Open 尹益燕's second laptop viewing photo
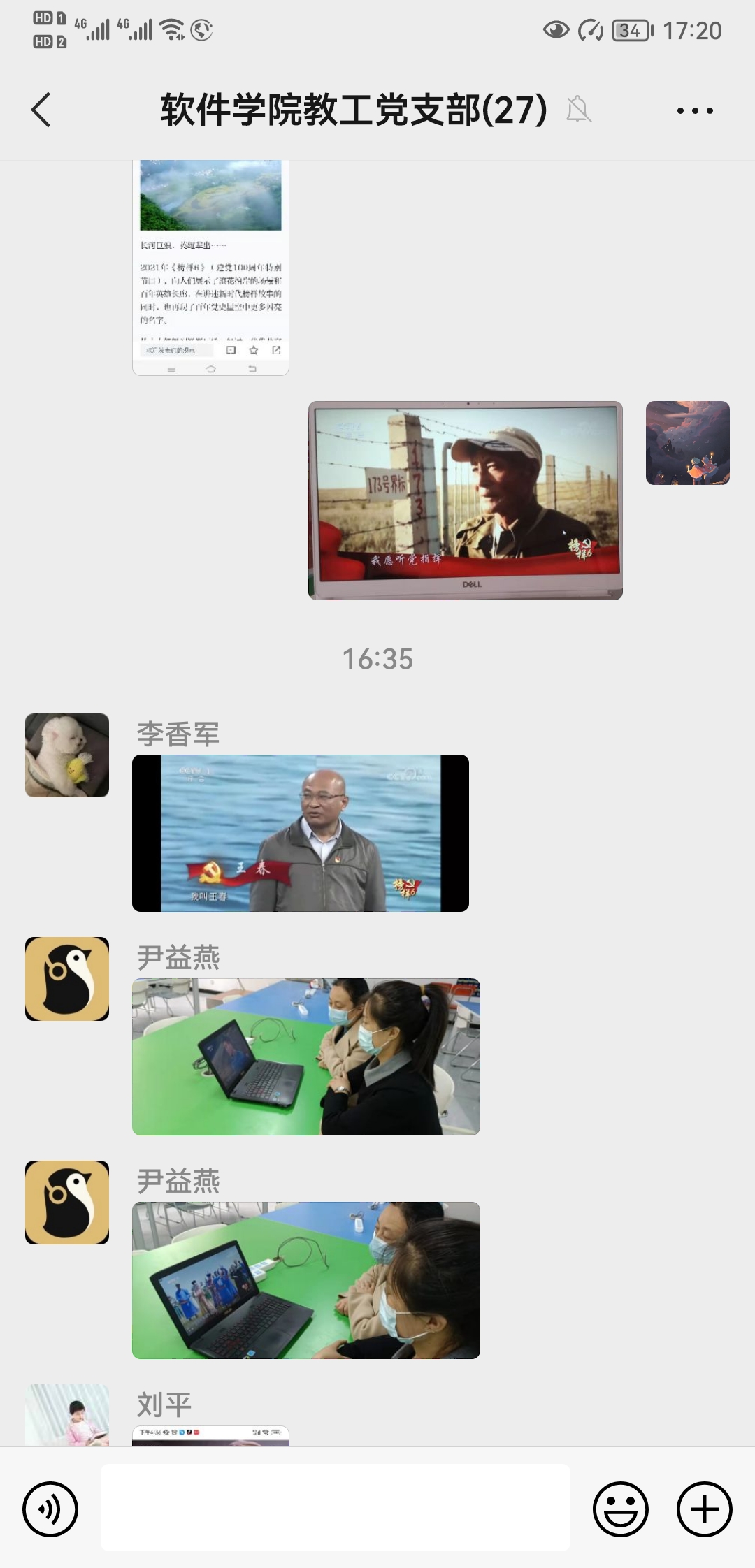 [305, 1280]
